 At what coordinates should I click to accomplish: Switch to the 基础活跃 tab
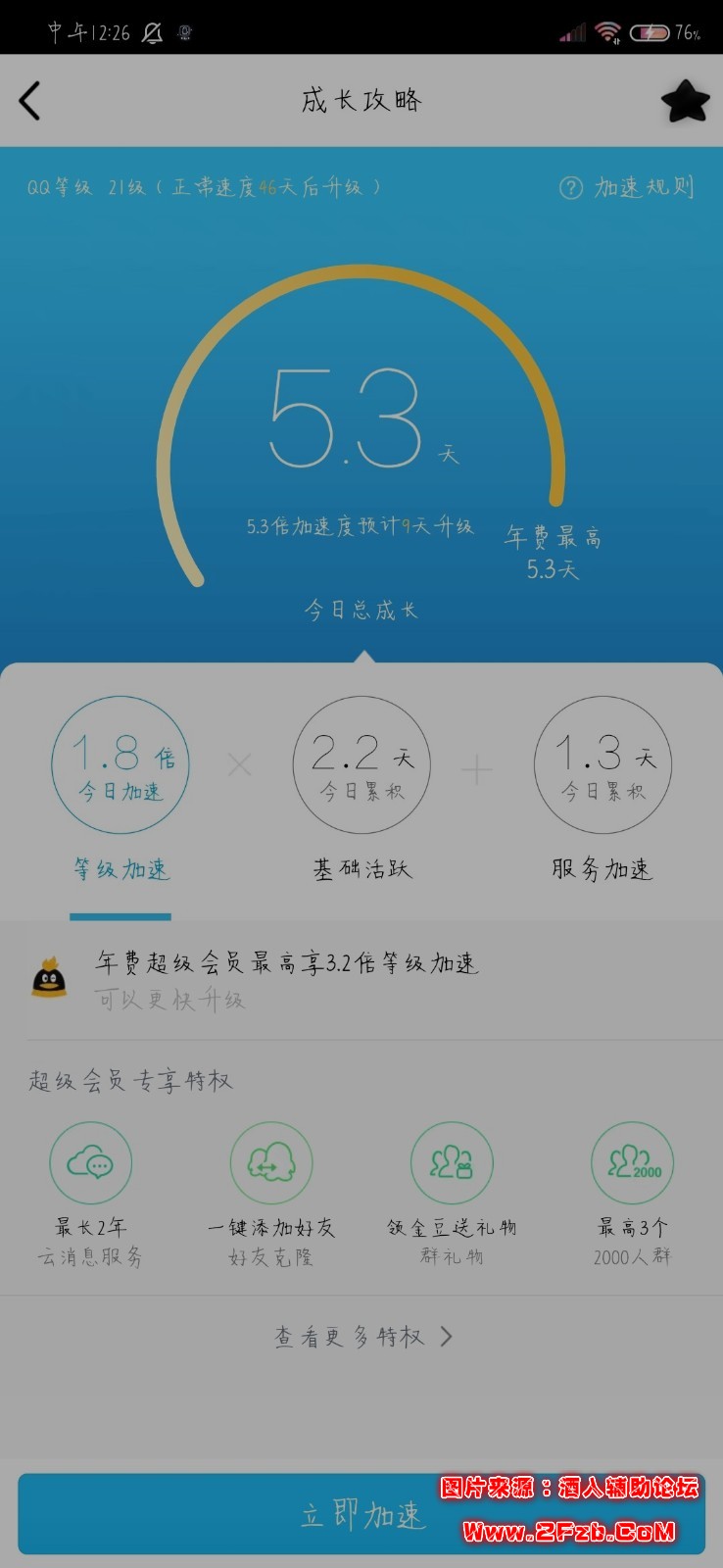[361, 869]
